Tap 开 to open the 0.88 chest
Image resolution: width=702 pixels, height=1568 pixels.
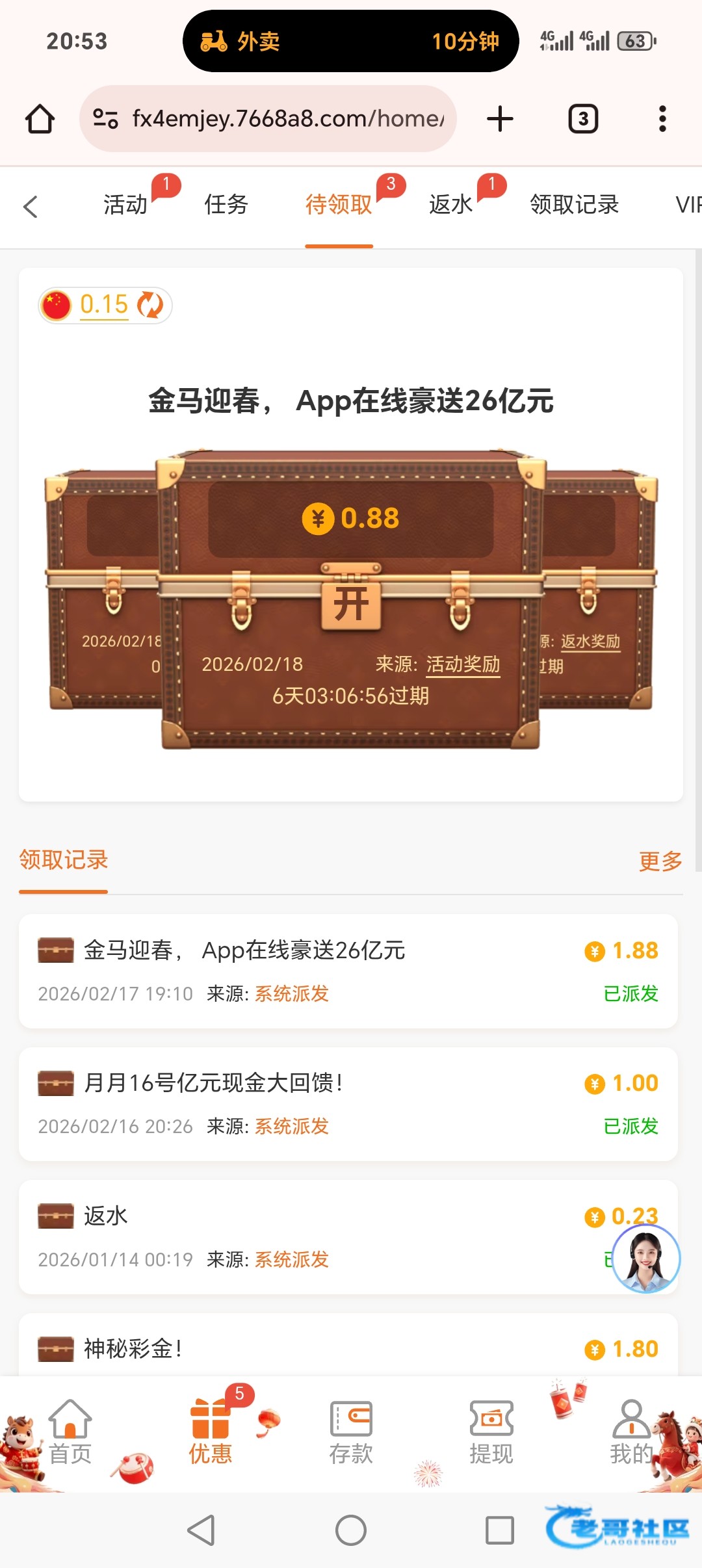(x=351, y=604)
